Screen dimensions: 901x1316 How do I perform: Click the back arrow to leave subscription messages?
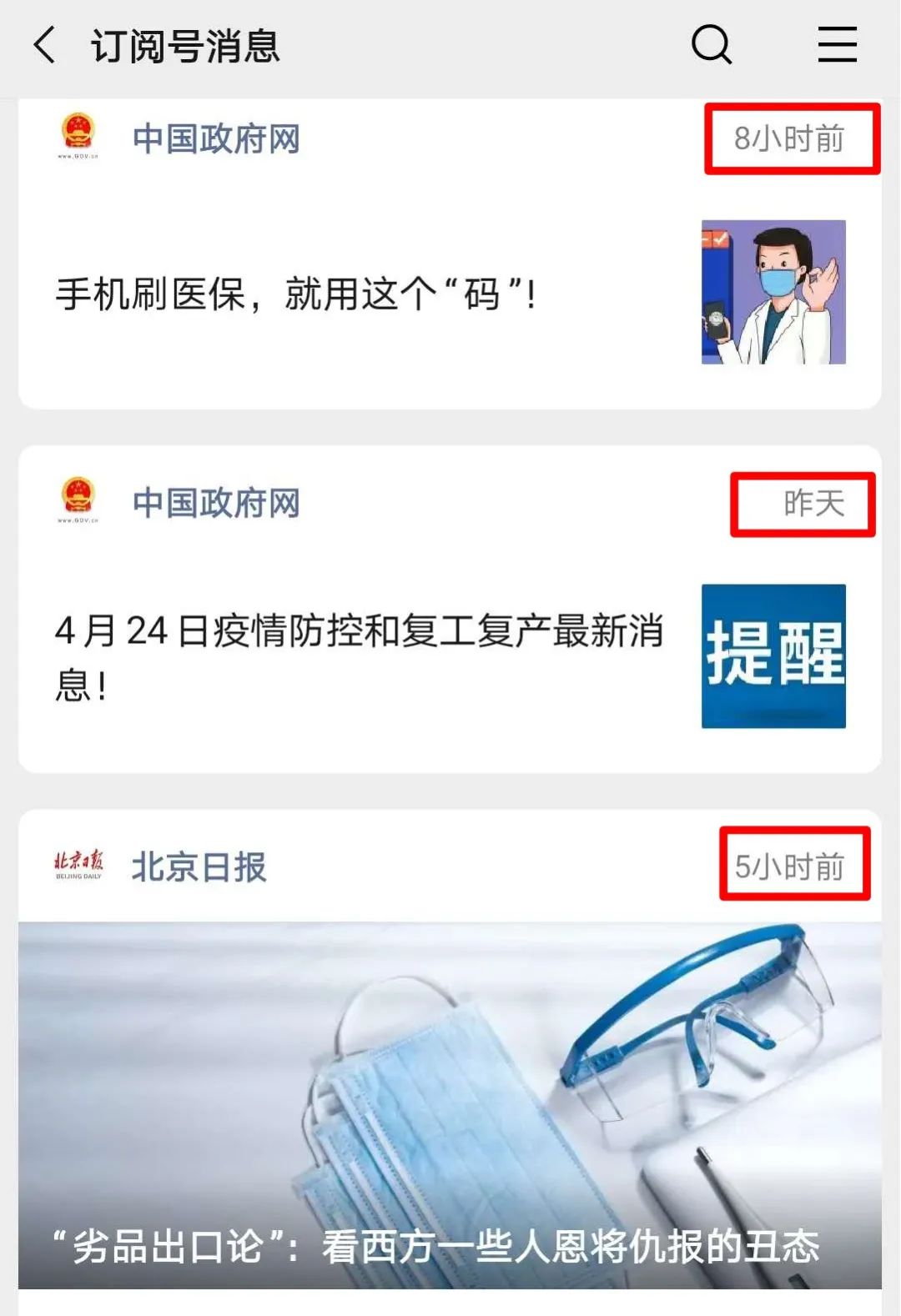(43, 46)
